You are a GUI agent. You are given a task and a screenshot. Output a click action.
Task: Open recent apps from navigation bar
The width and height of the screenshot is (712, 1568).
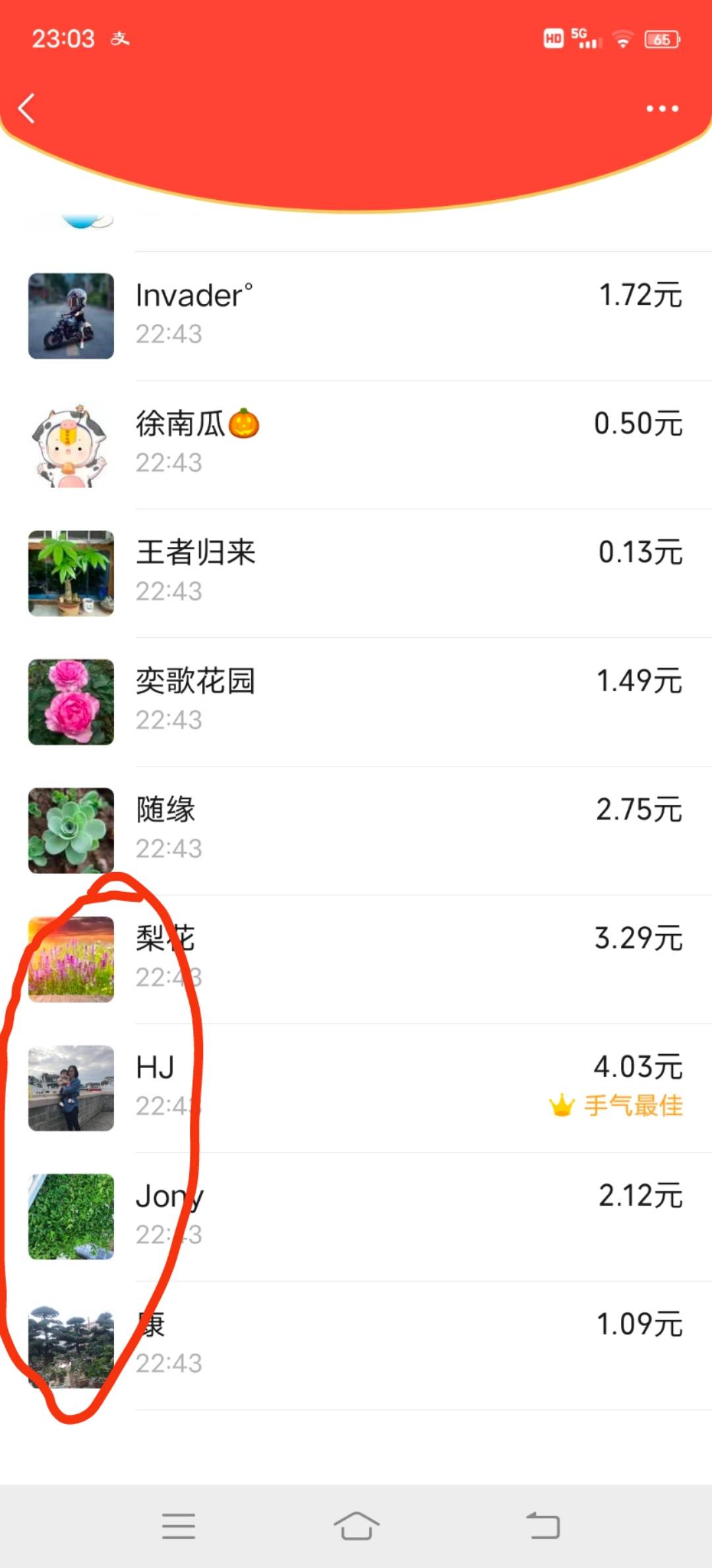coord(179,1526)
